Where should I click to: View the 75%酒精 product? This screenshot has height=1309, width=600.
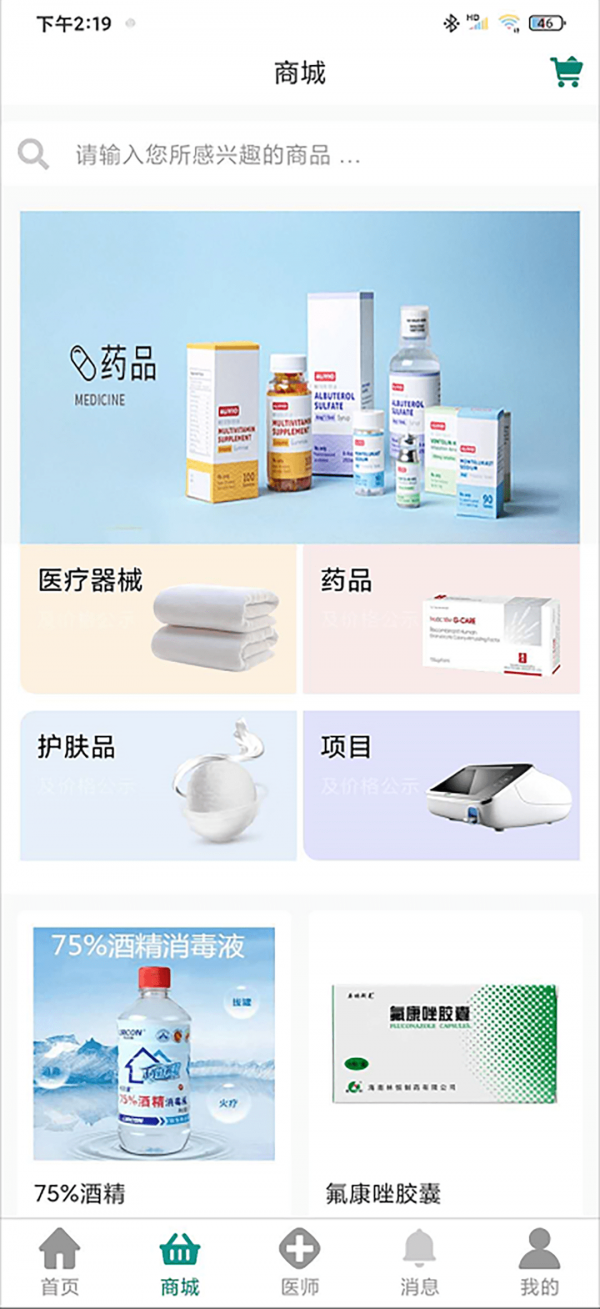click(x=153, y=1060)
